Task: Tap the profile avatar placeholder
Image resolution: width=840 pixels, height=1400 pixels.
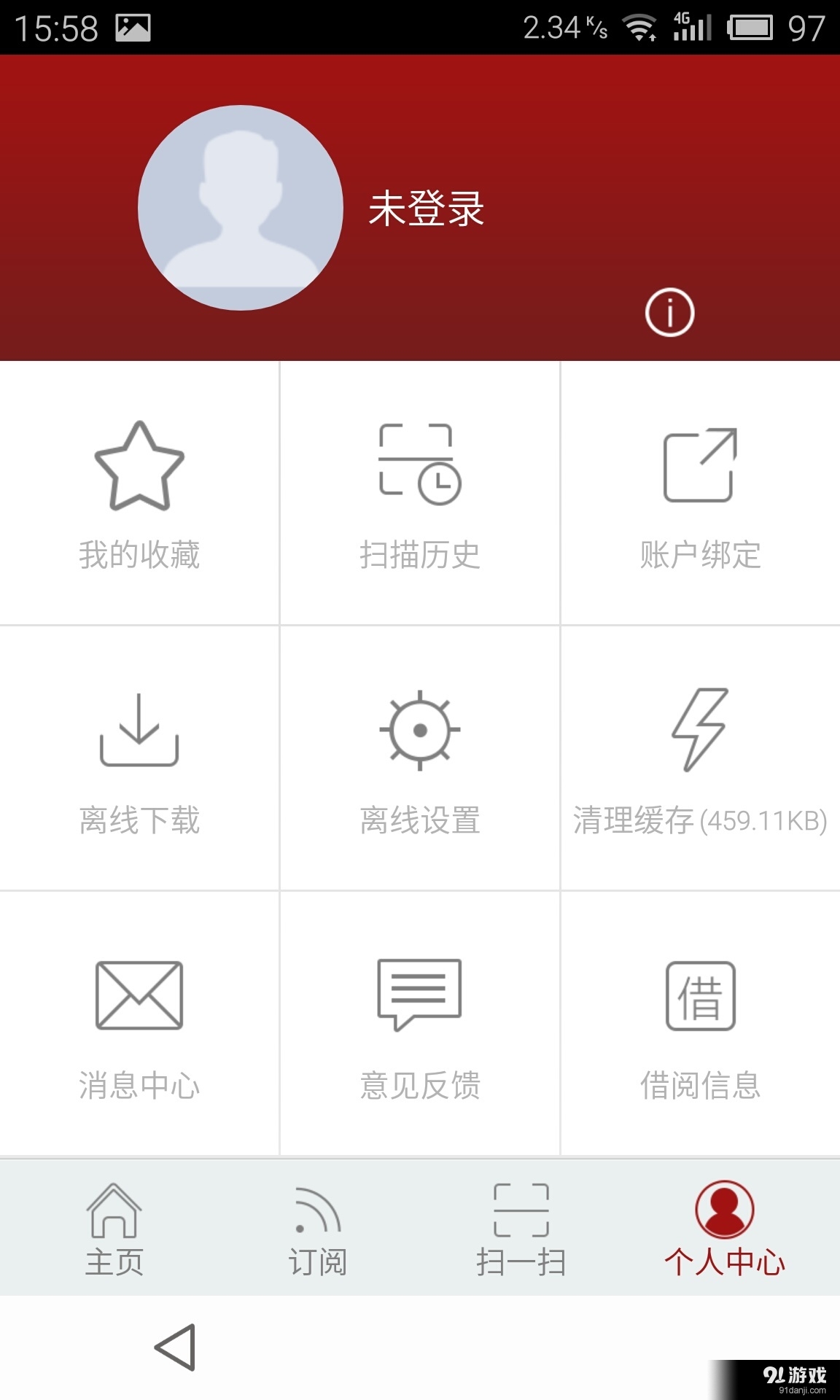Action: click(240, 206)
